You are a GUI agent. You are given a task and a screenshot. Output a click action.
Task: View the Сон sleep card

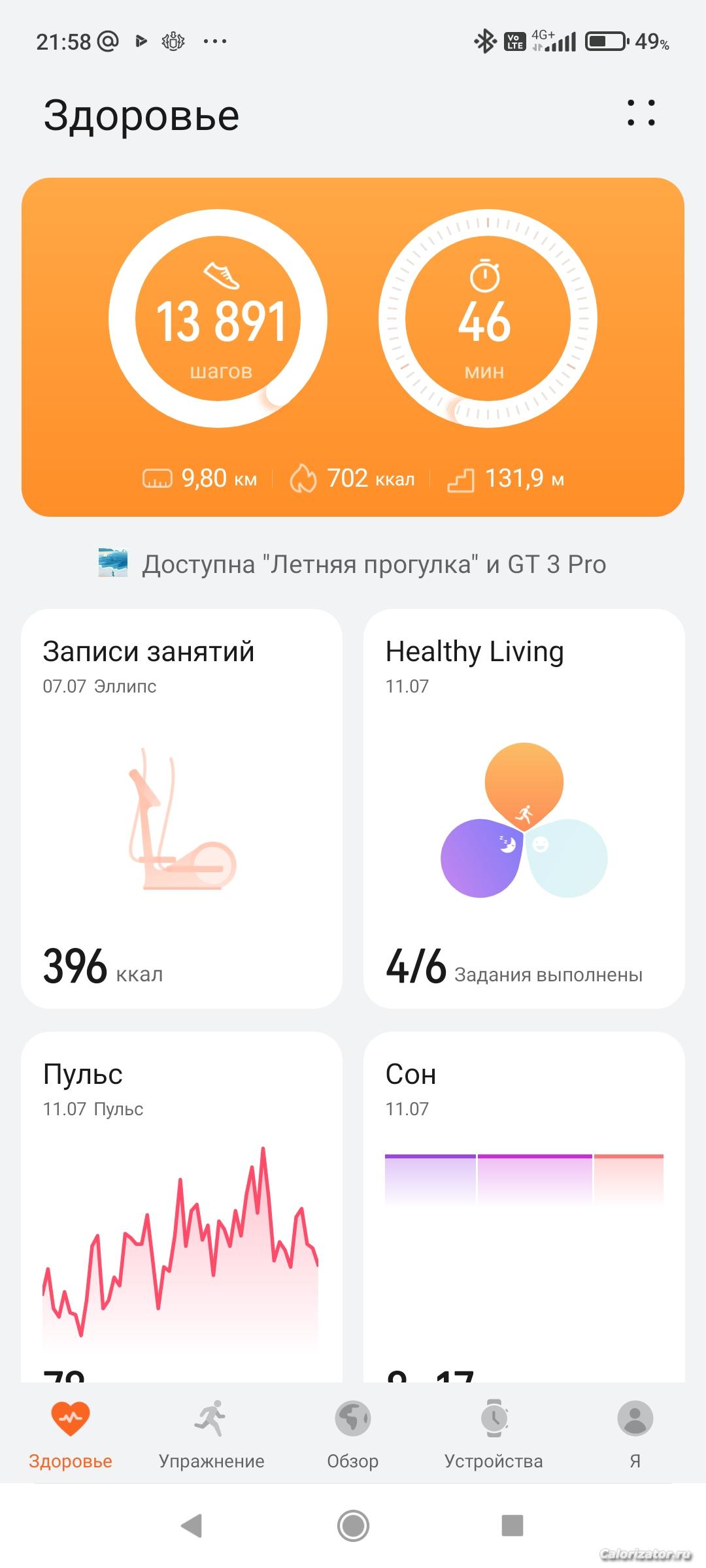click(524, 1209)
